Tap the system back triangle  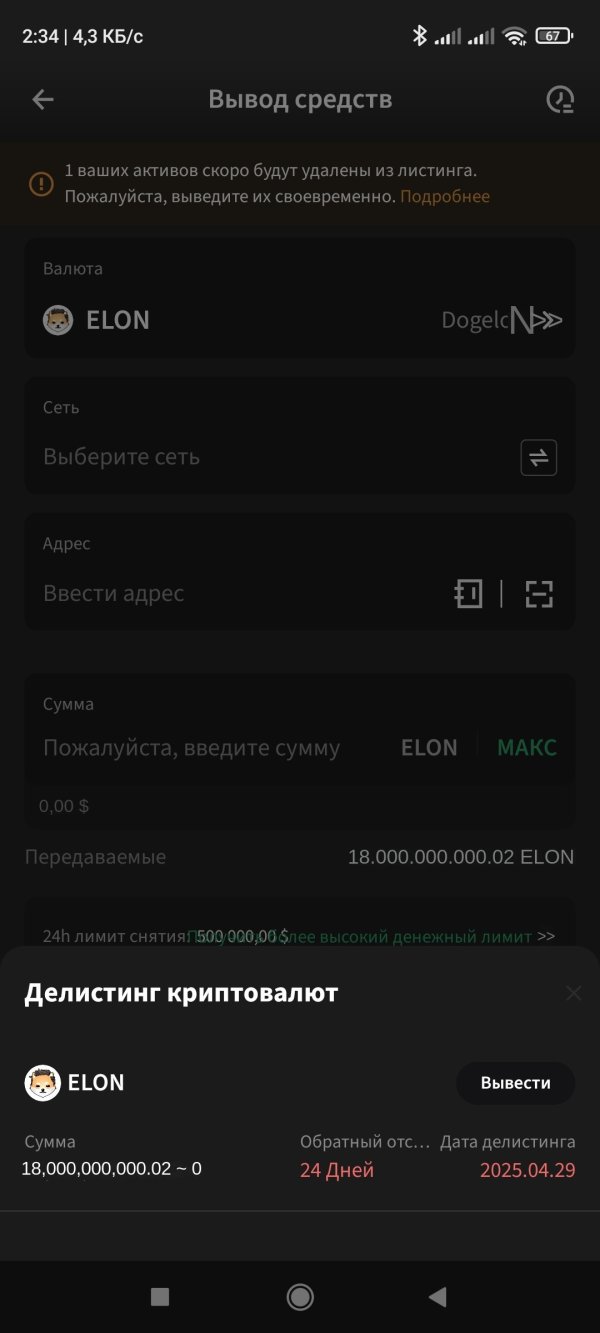tap(437, 1297)
